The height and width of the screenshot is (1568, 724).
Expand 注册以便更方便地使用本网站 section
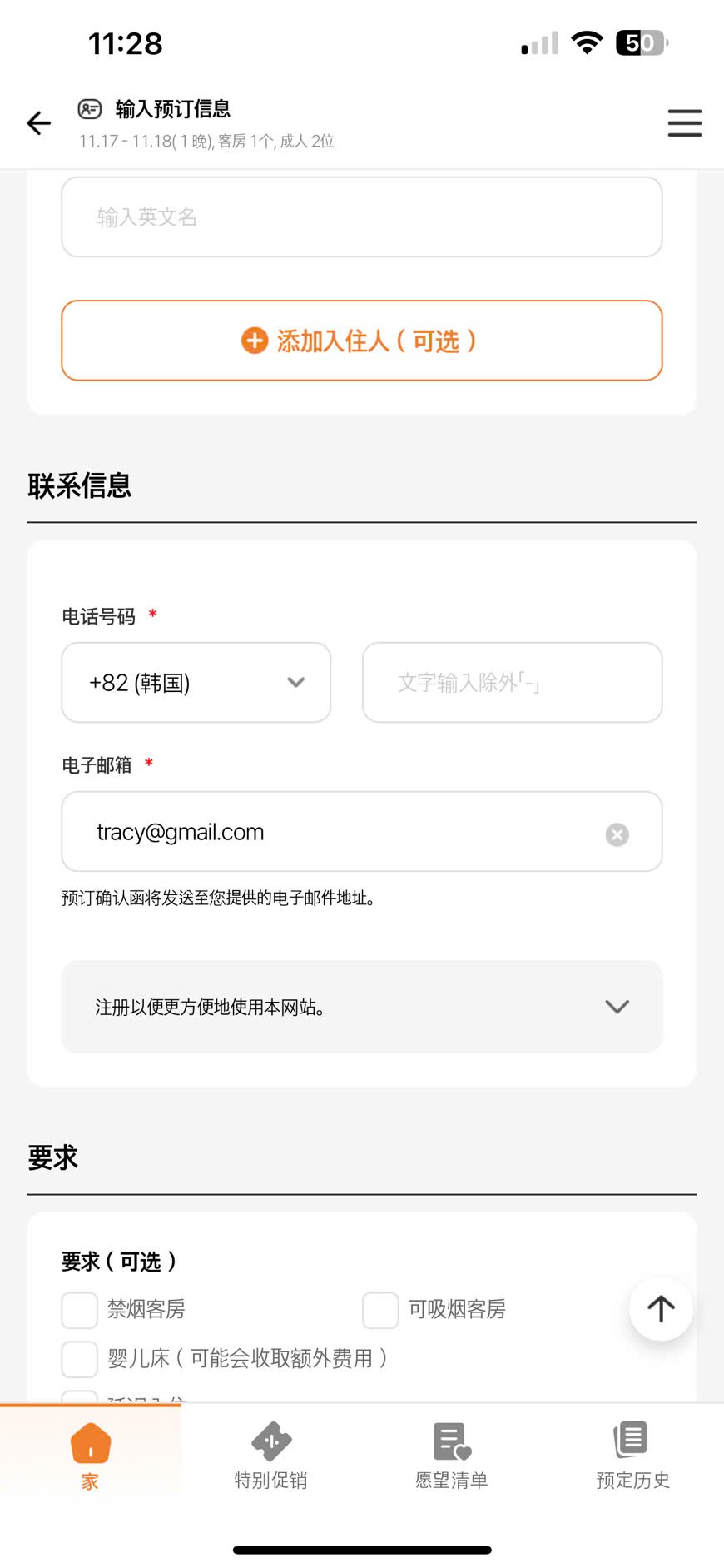coord(361,1007)
